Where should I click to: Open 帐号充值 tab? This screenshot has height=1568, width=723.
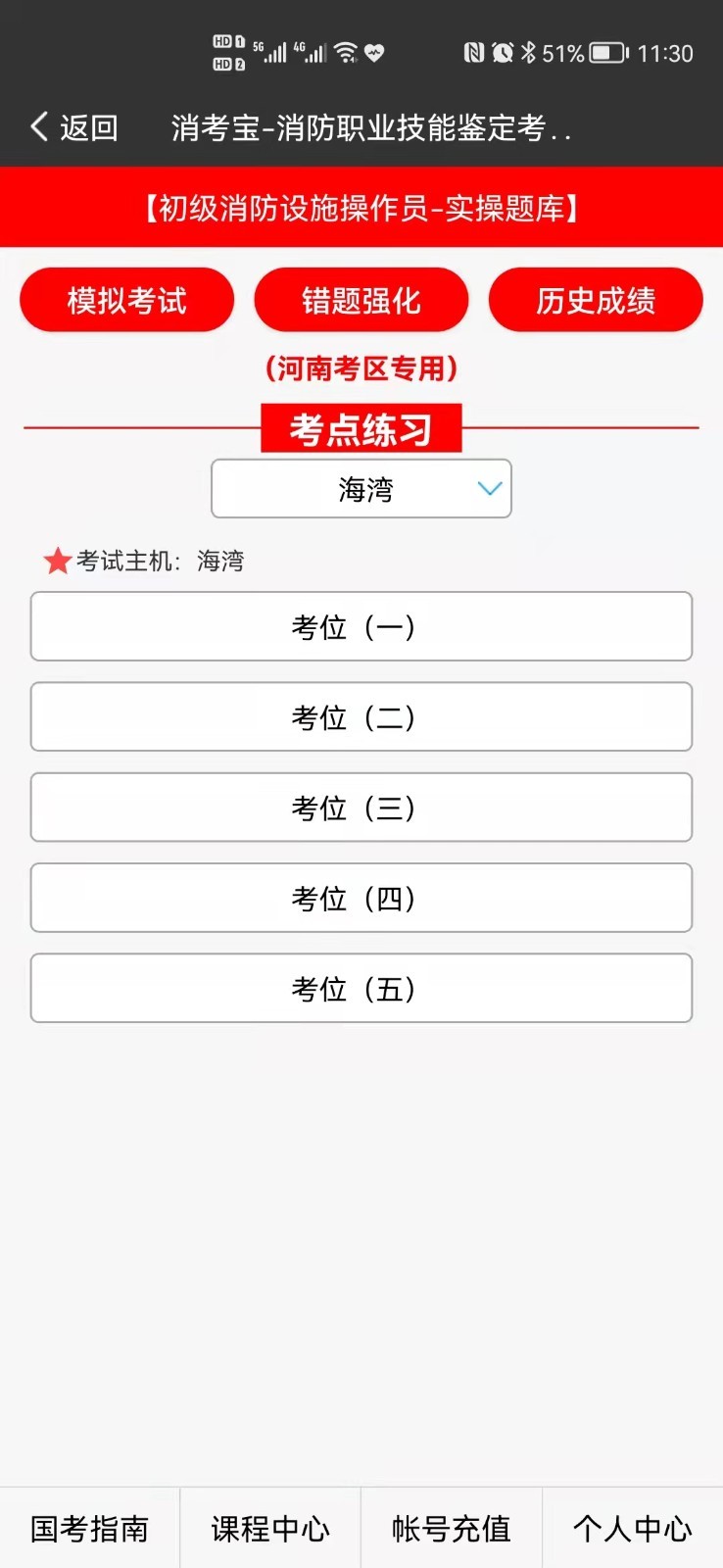click(452, 1528)
